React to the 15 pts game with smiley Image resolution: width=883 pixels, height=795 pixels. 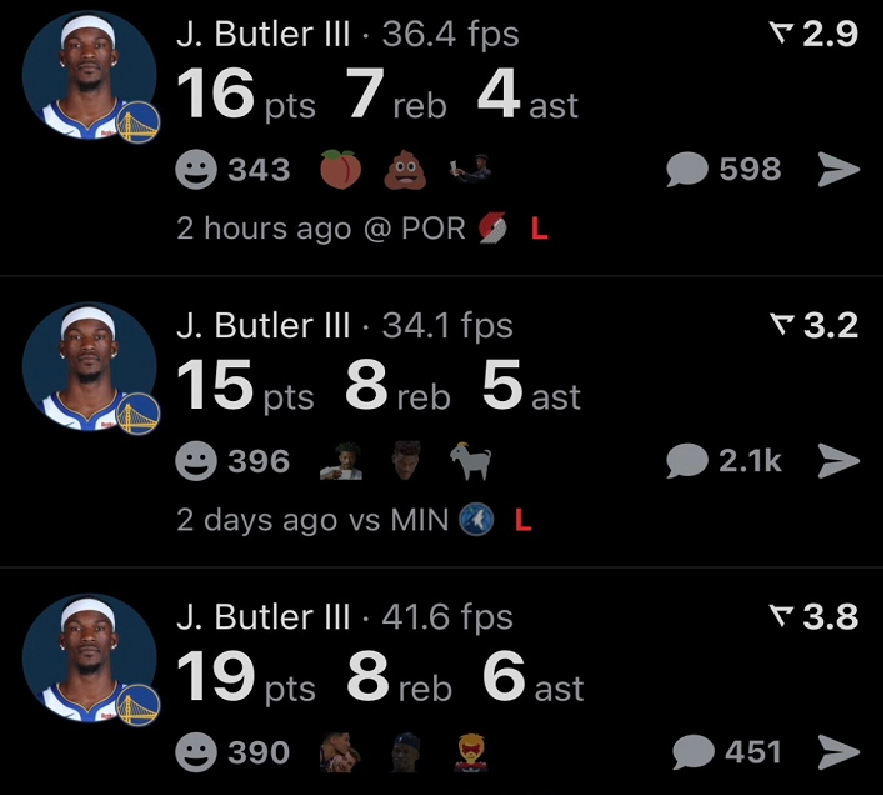pos(196,461)
